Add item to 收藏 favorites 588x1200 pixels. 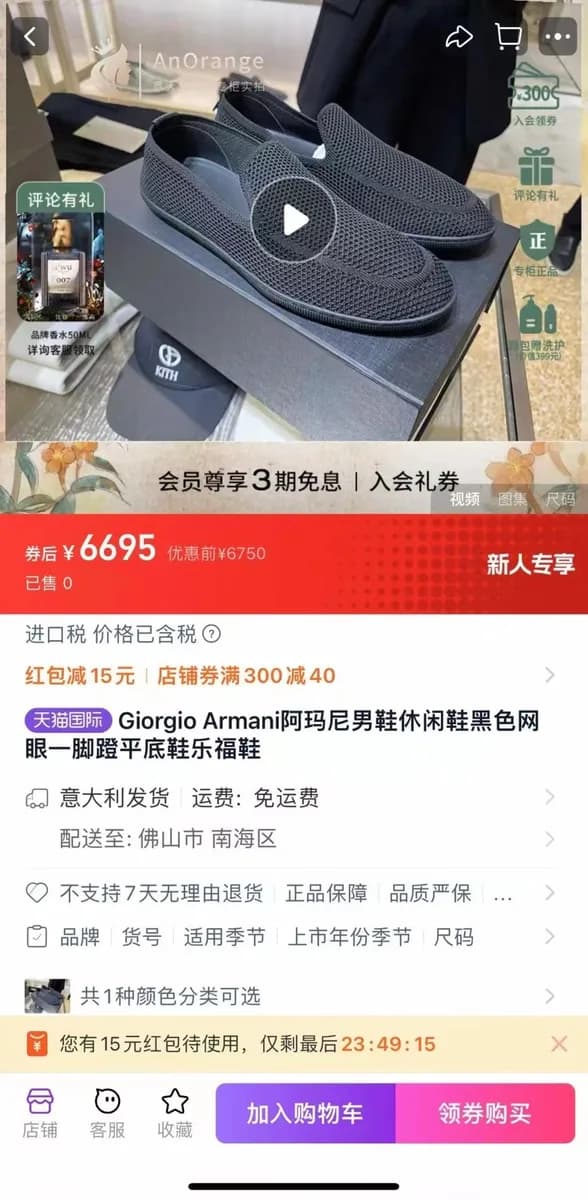point(175,1113)
